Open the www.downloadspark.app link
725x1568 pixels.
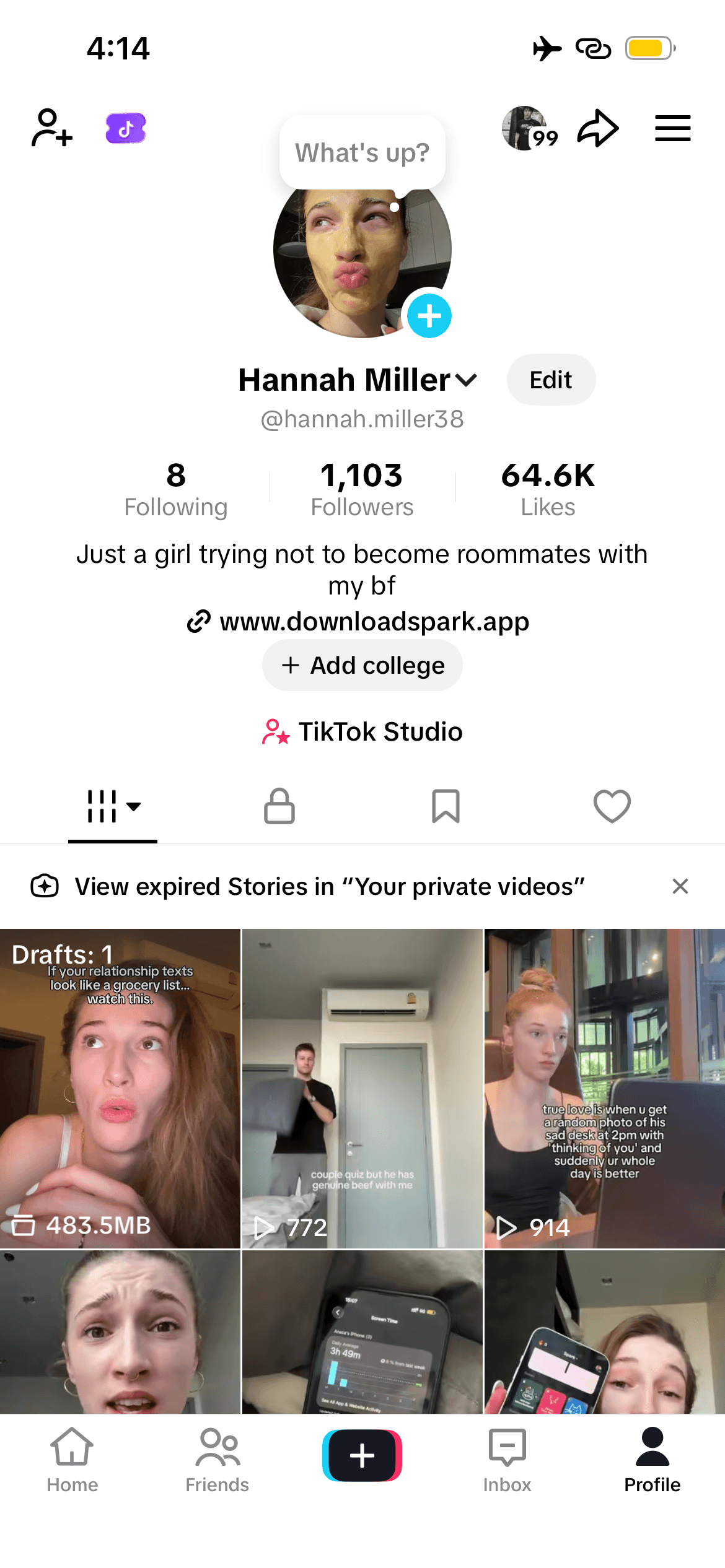pyautogui.click(x=374, y=622)
